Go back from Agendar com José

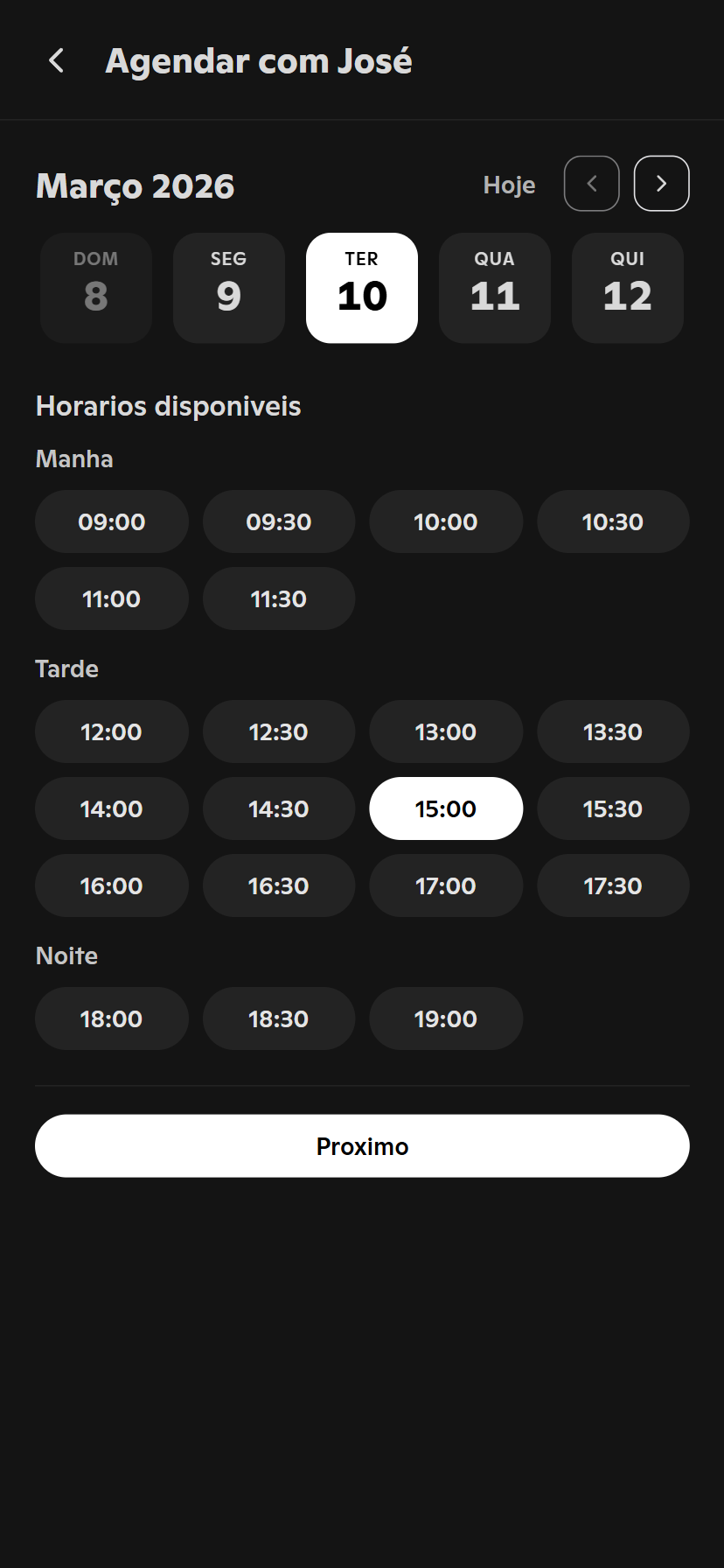click(x=57, y=61)
